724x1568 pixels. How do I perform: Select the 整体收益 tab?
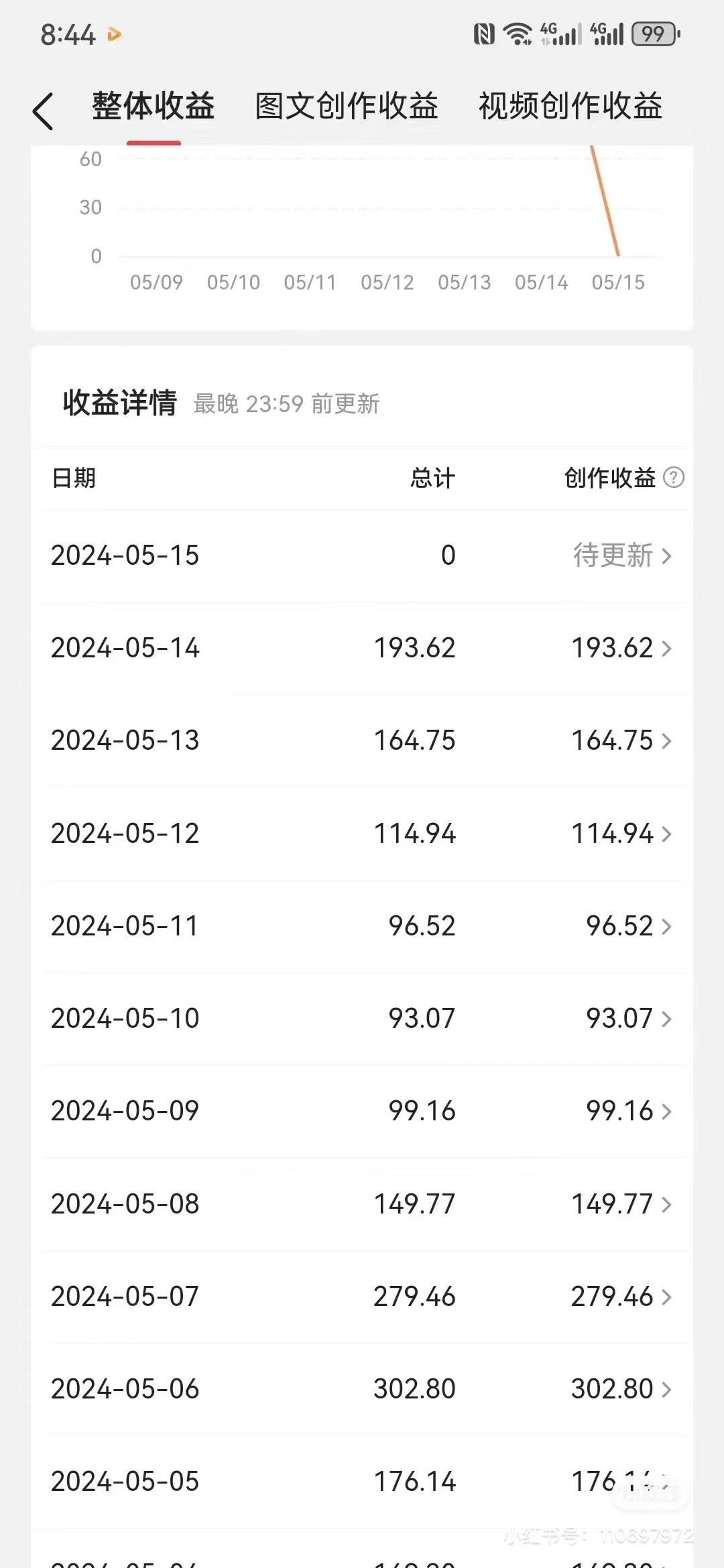pos(154,107)
